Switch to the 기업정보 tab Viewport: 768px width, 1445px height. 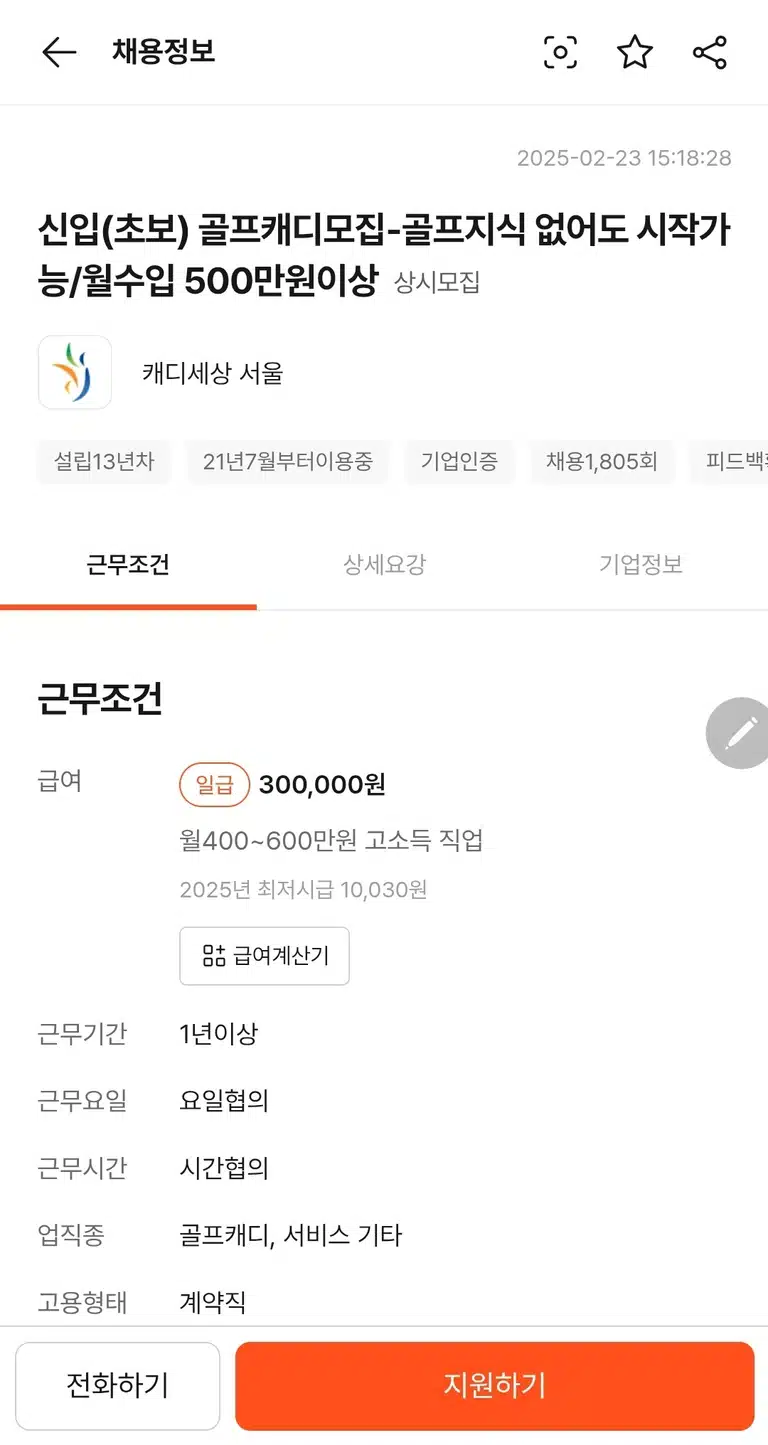pos(641,565)
